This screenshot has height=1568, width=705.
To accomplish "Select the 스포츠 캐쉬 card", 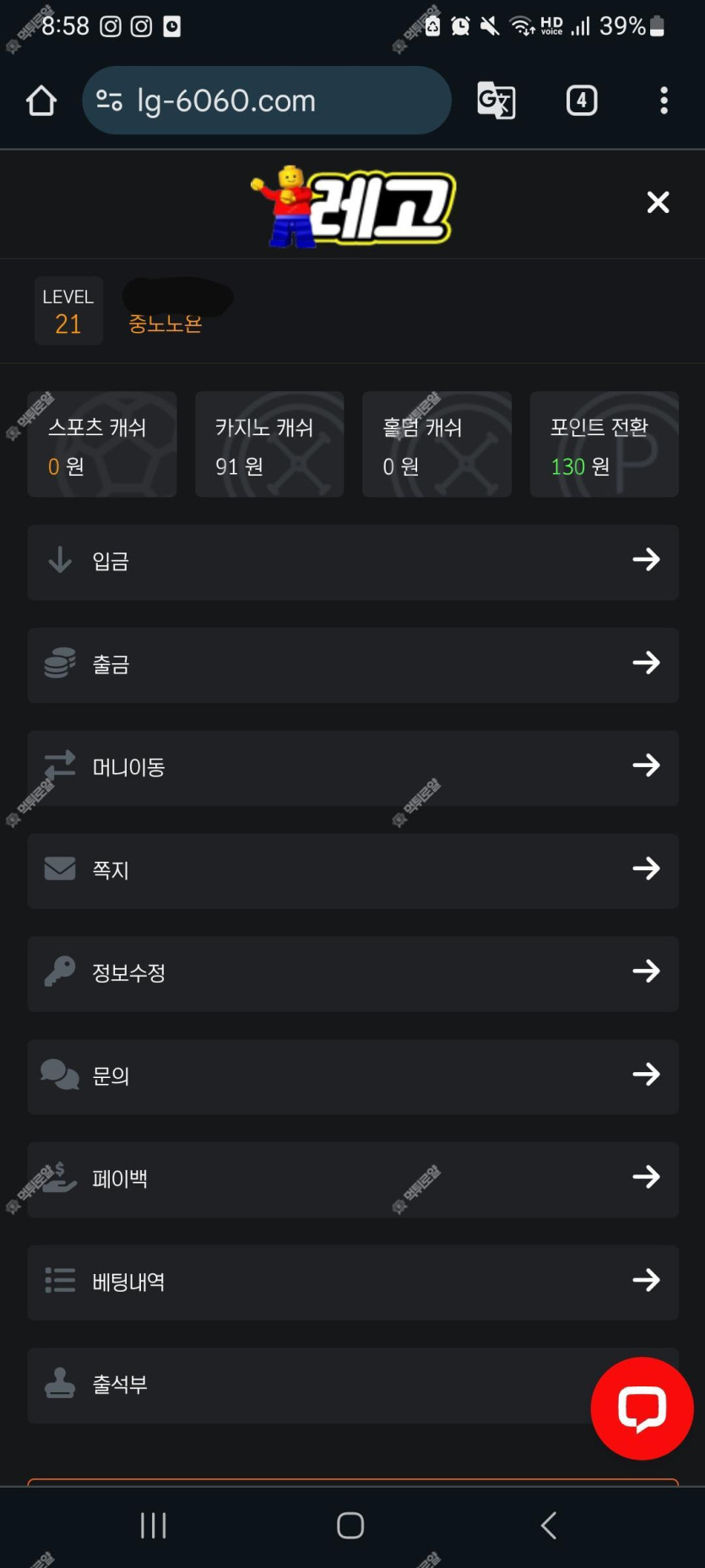I will coord(102,444).
